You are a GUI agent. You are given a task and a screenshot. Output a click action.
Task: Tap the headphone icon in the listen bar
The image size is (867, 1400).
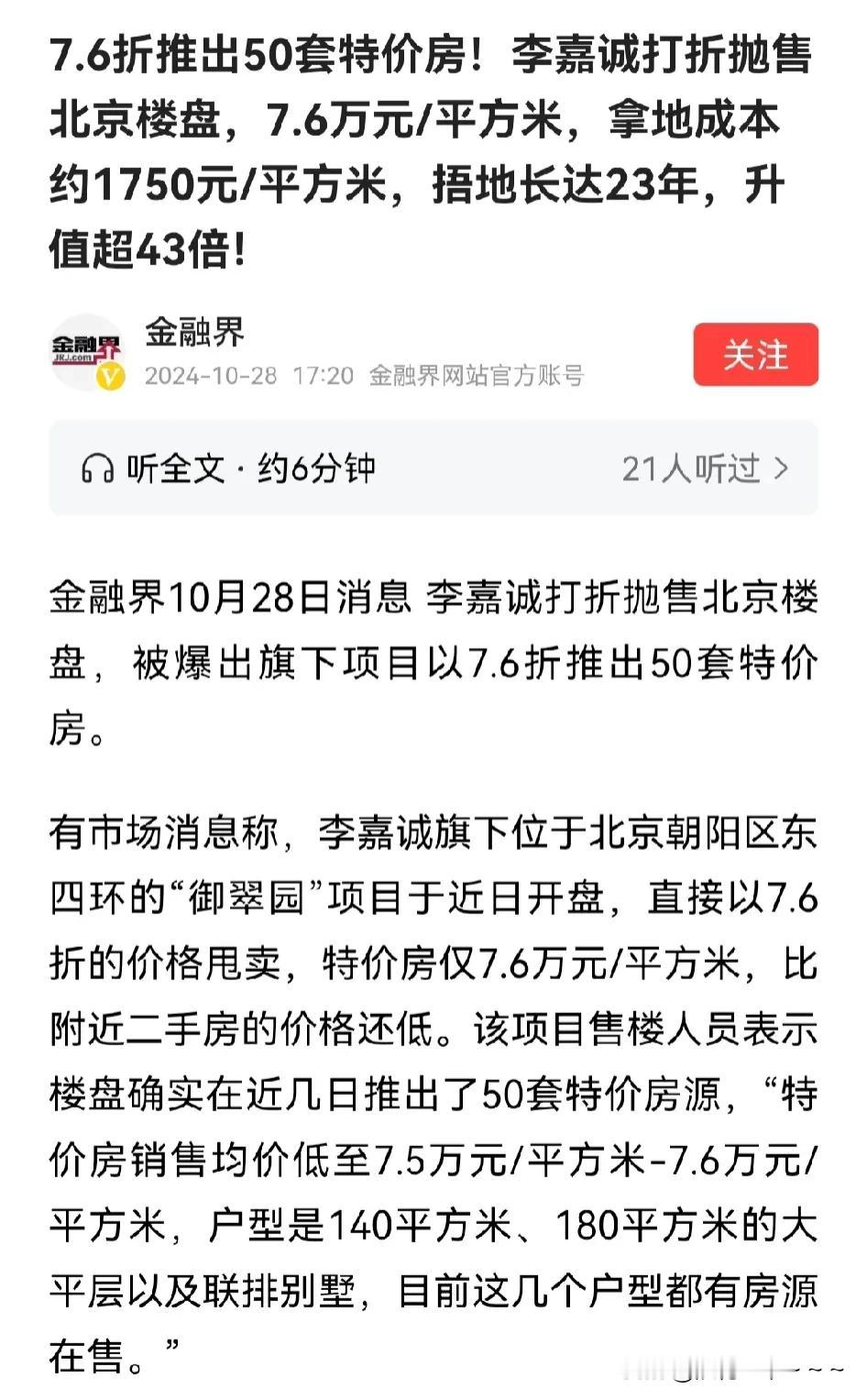(x=98, y=468)
